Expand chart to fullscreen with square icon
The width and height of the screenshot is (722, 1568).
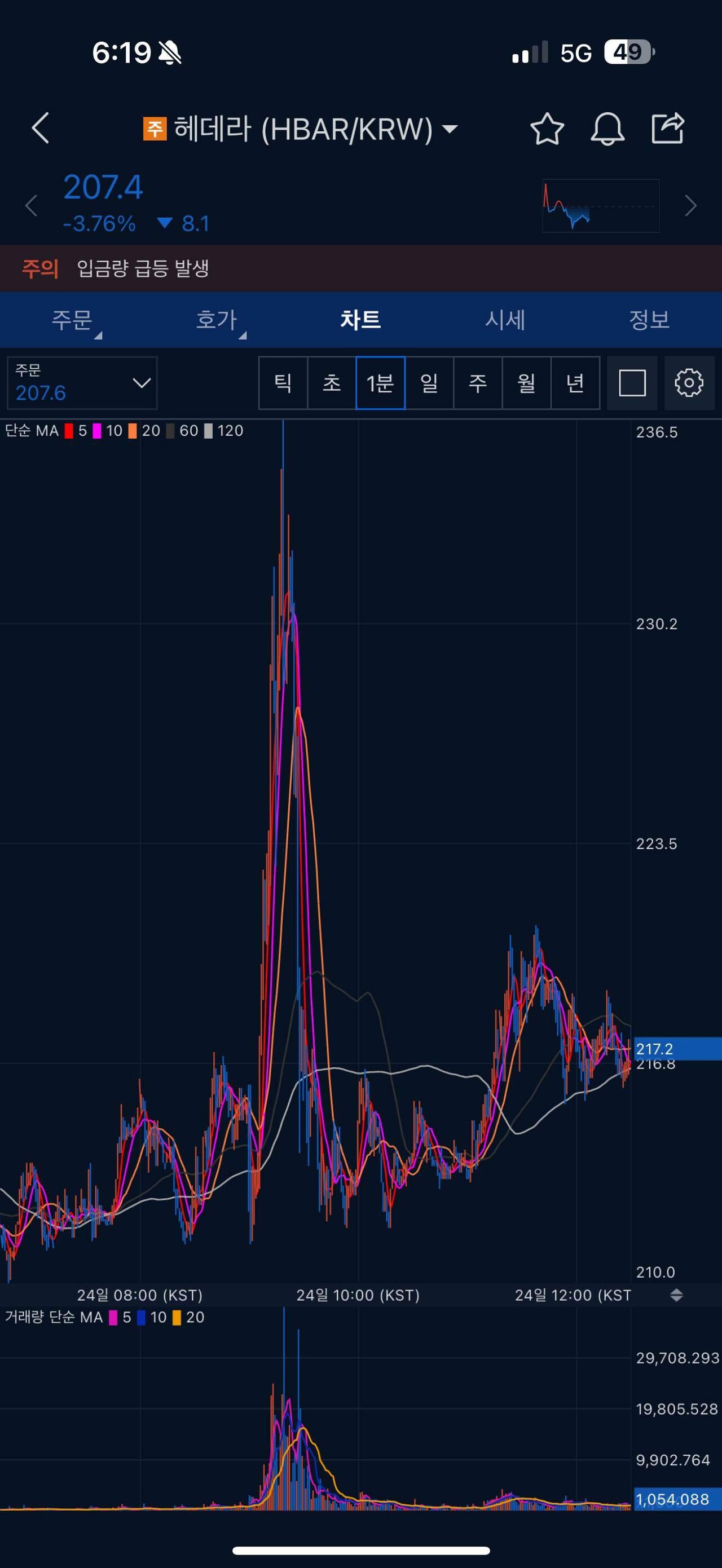pyautogui.click(x=632, y=383)
